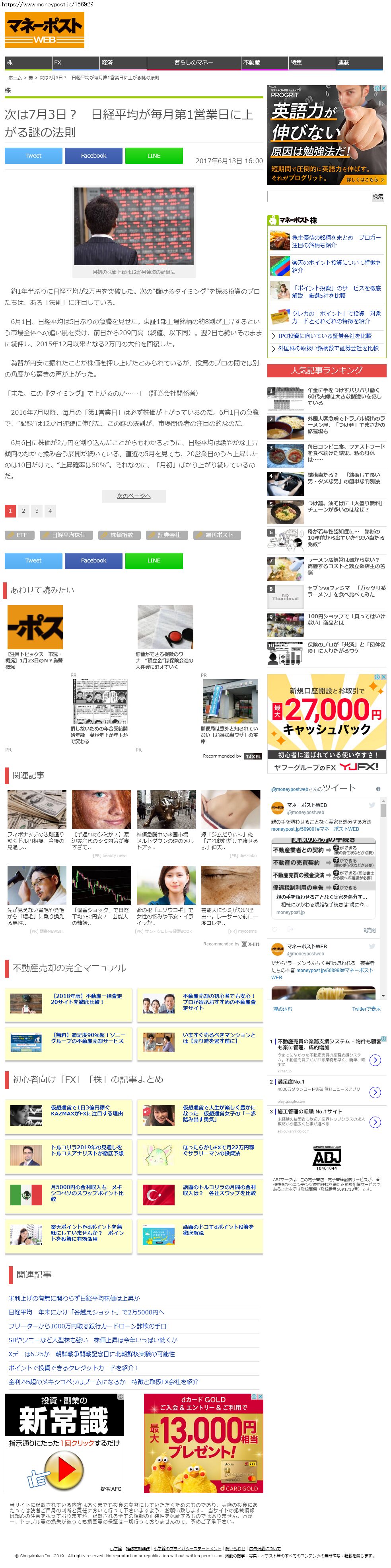Select the ETF tag chip

[19, 535]
